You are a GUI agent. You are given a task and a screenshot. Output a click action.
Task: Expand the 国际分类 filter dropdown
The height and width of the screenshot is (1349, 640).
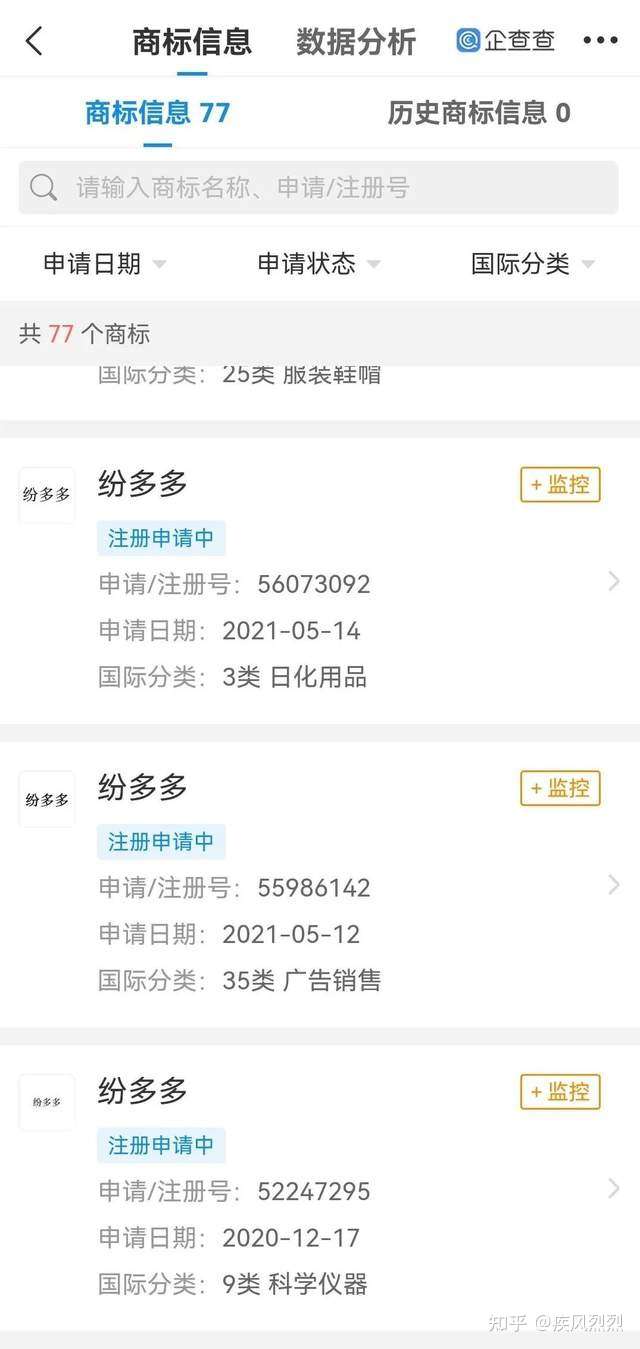click(x=532, y=264)
